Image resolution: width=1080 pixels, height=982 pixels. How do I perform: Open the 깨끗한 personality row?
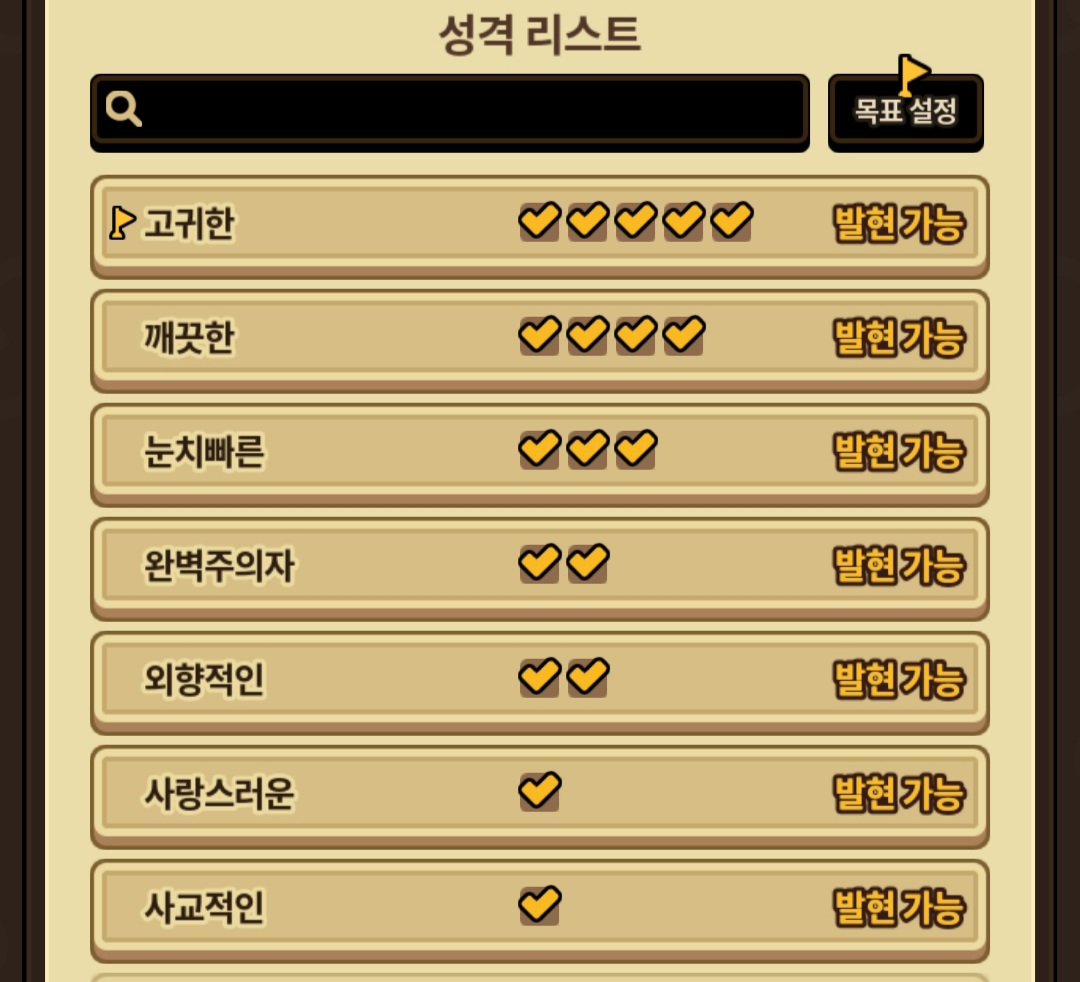pos(540,341)
